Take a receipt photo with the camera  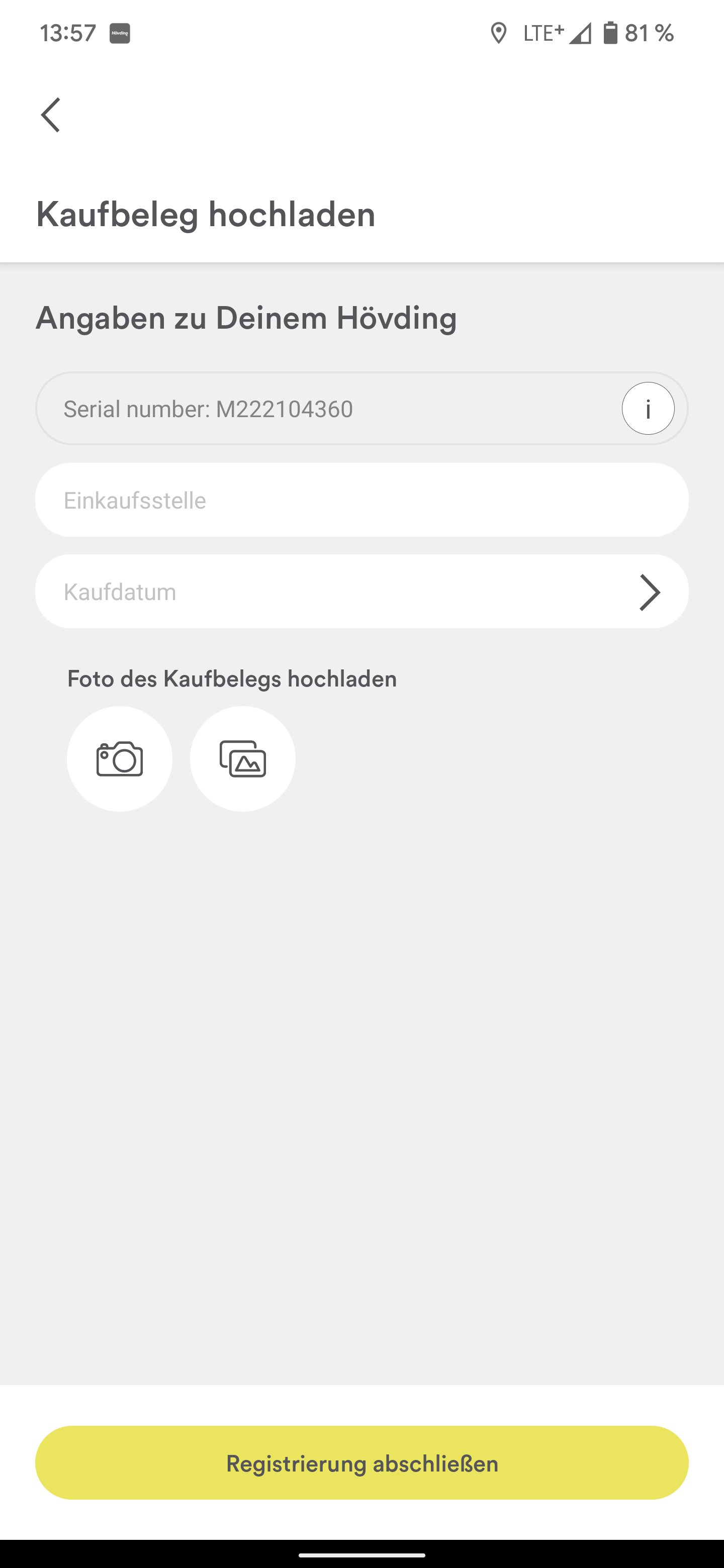(119, 758)
